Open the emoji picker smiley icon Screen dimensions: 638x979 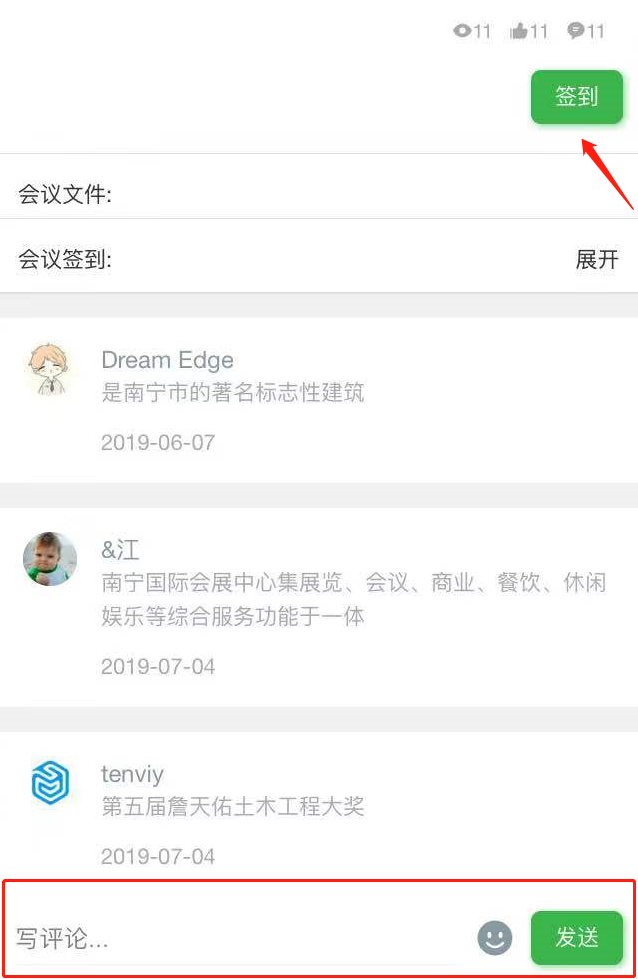coord(494,938)
